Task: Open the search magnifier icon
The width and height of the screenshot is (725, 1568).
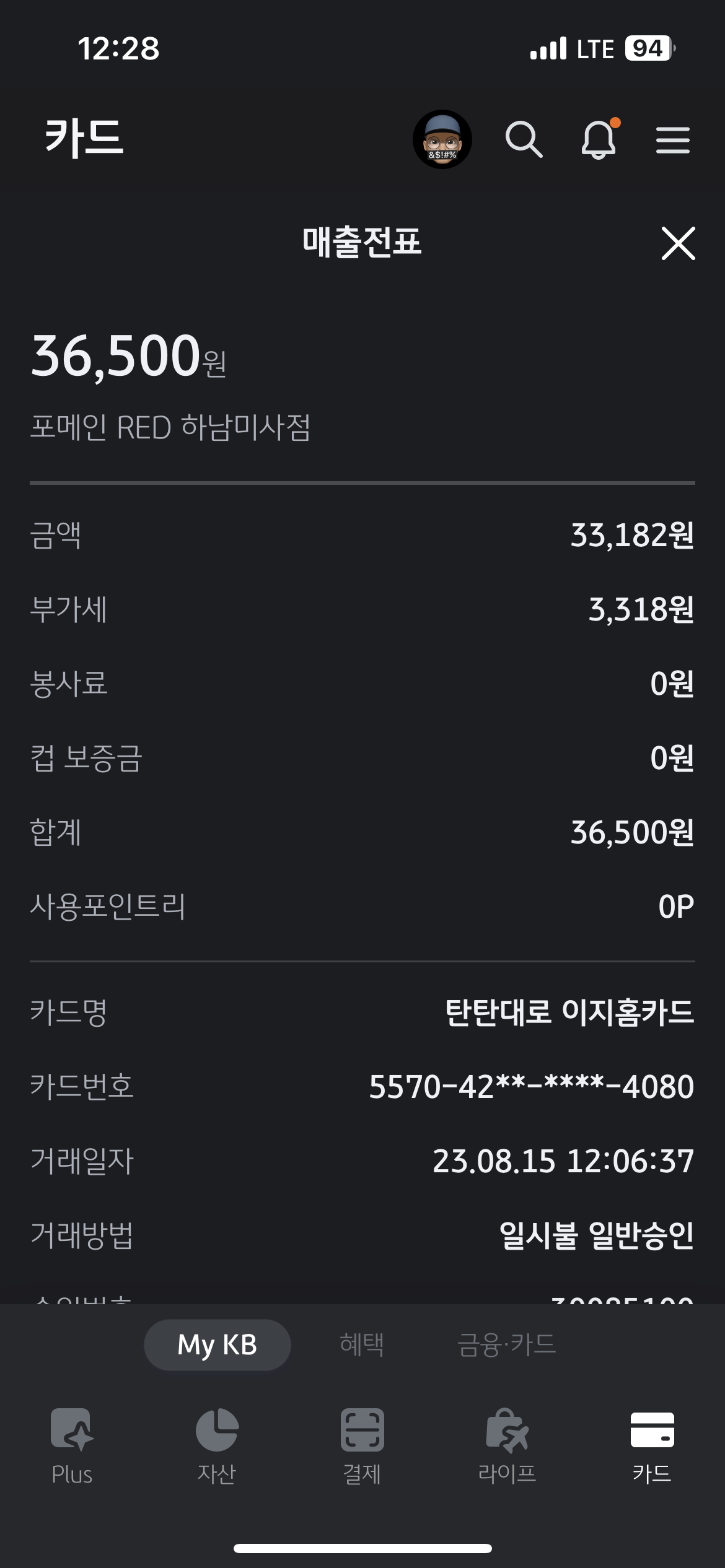Action: [x=524, y=139]
